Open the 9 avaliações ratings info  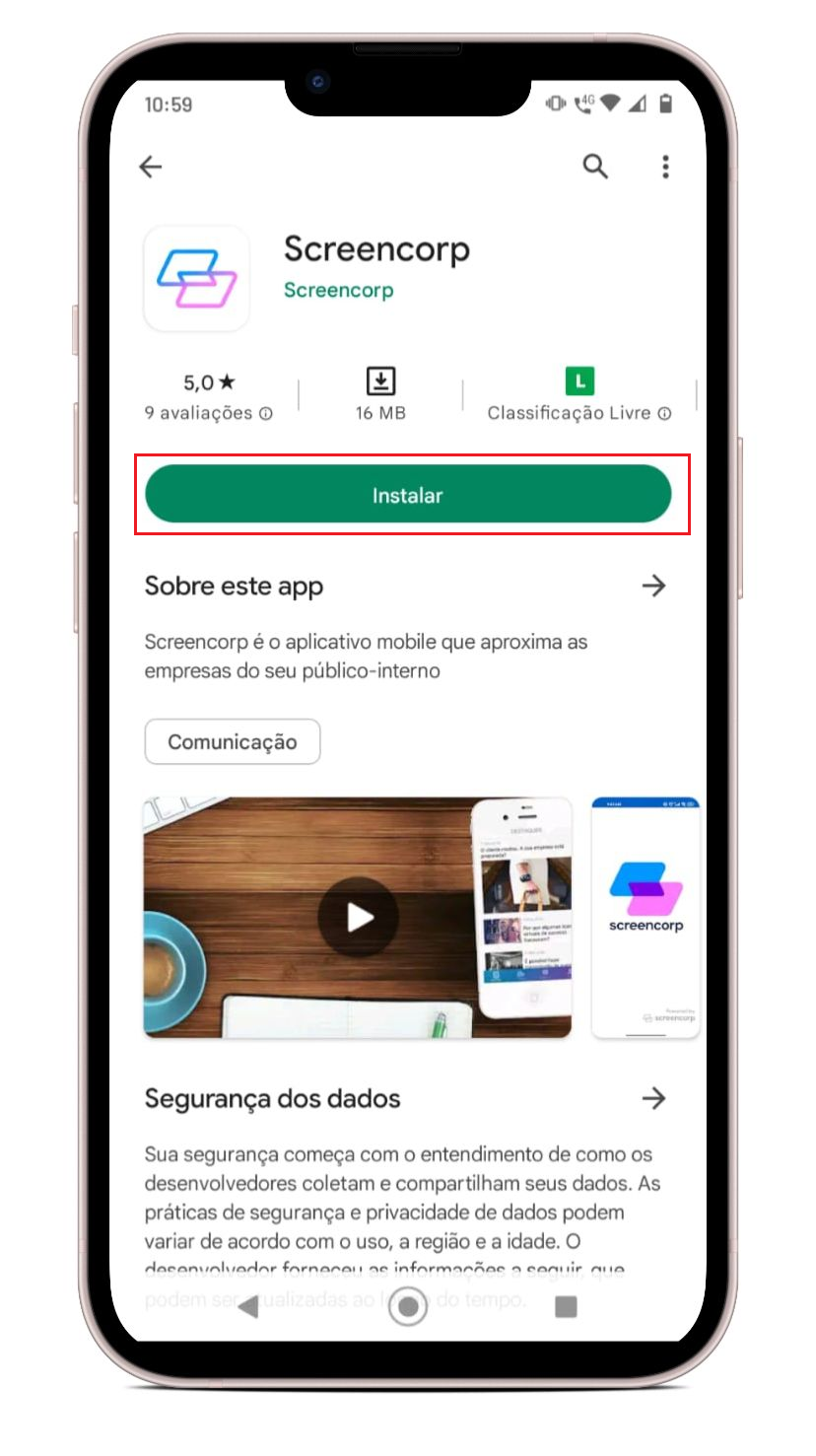[x=209, y=413]
